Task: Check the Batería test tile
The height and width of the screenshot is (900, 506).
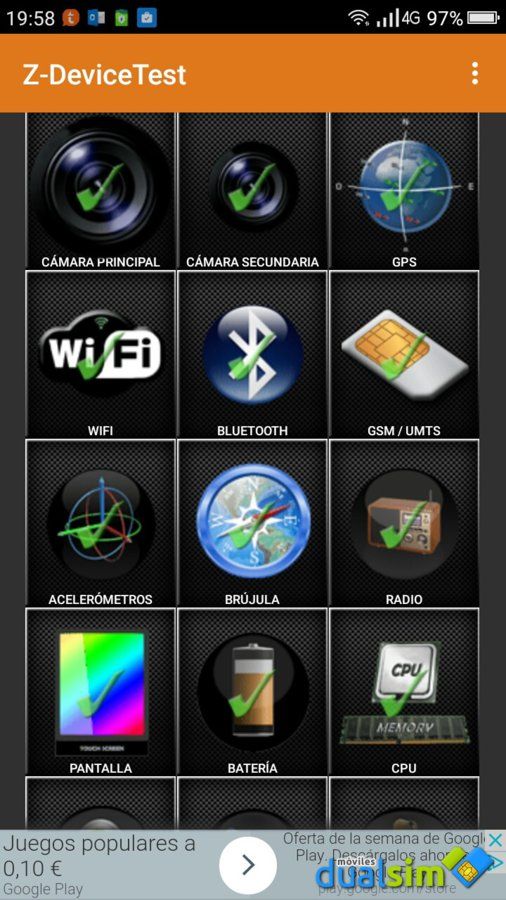Action: [252, 692]
